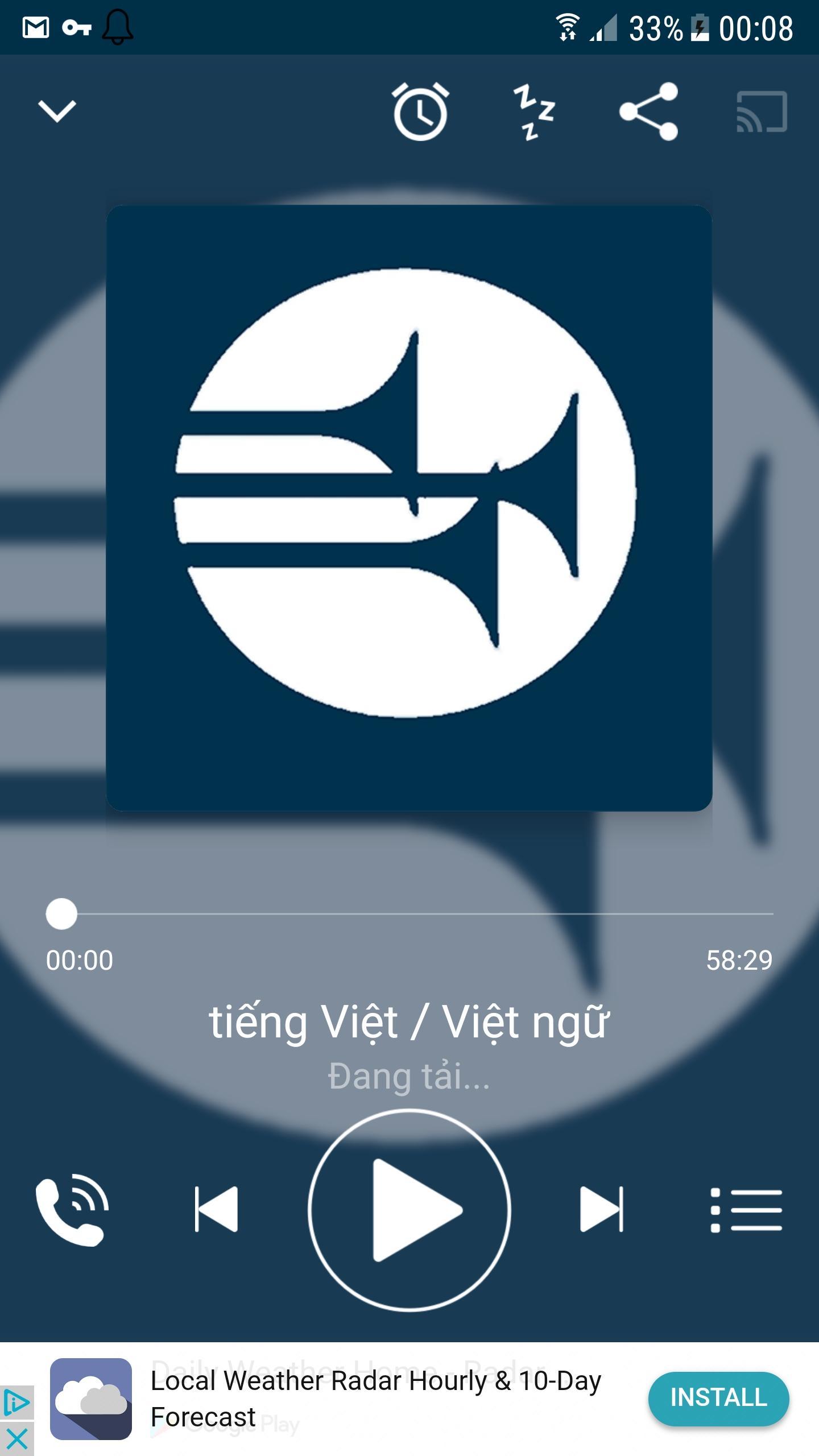The width and height of the screenshot is (819, 1456).
Task: Open the alarm clock setting
Action: 421,111
